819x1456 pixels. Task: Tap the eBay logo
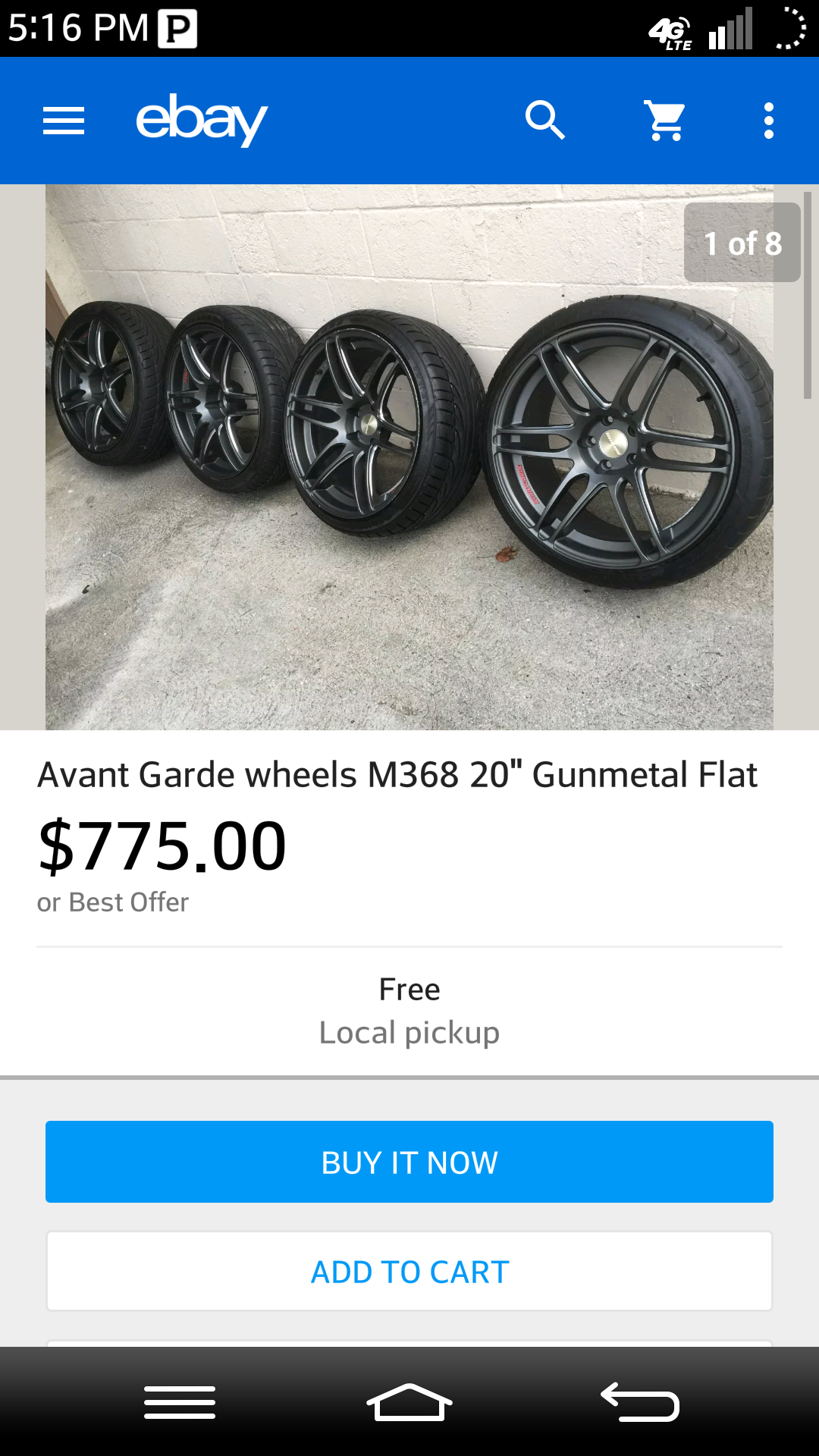(202, 120)
